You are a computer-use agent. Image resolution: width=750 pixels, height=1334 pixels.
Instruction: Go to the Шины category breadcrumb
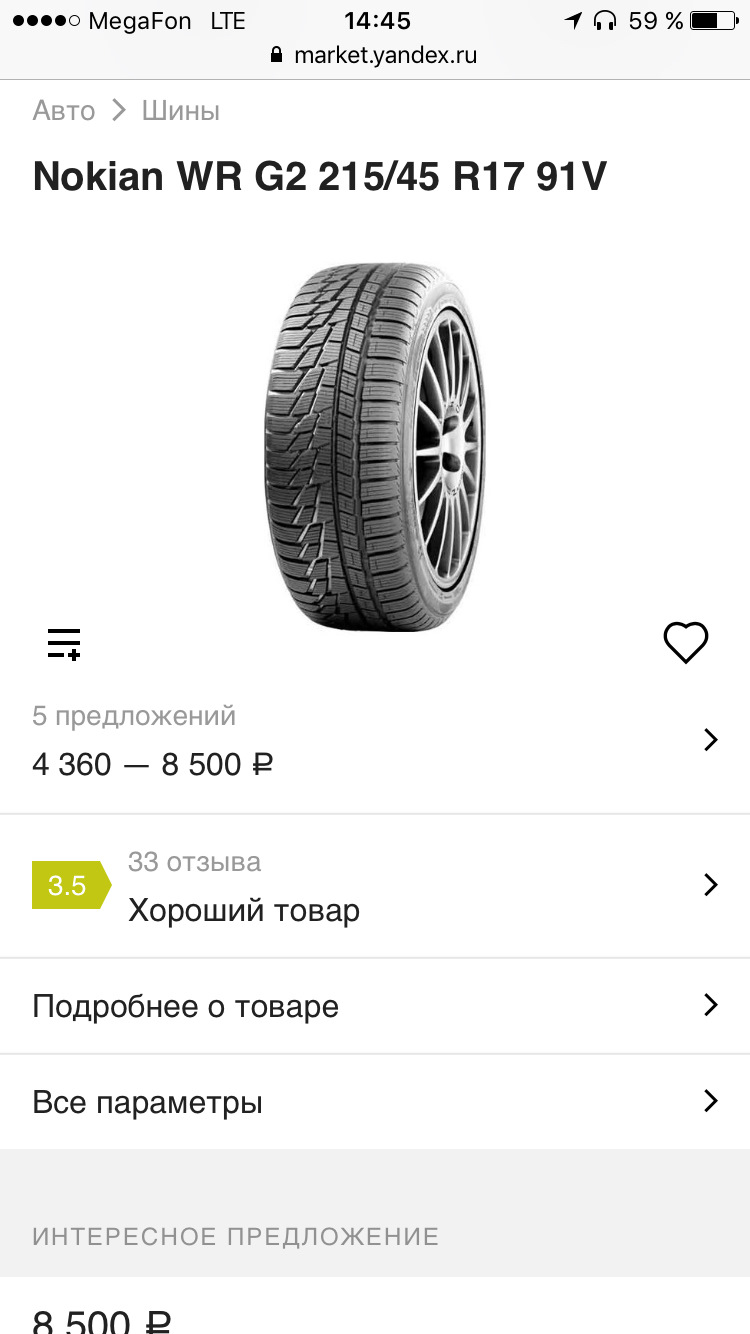(x=181, y=110)
